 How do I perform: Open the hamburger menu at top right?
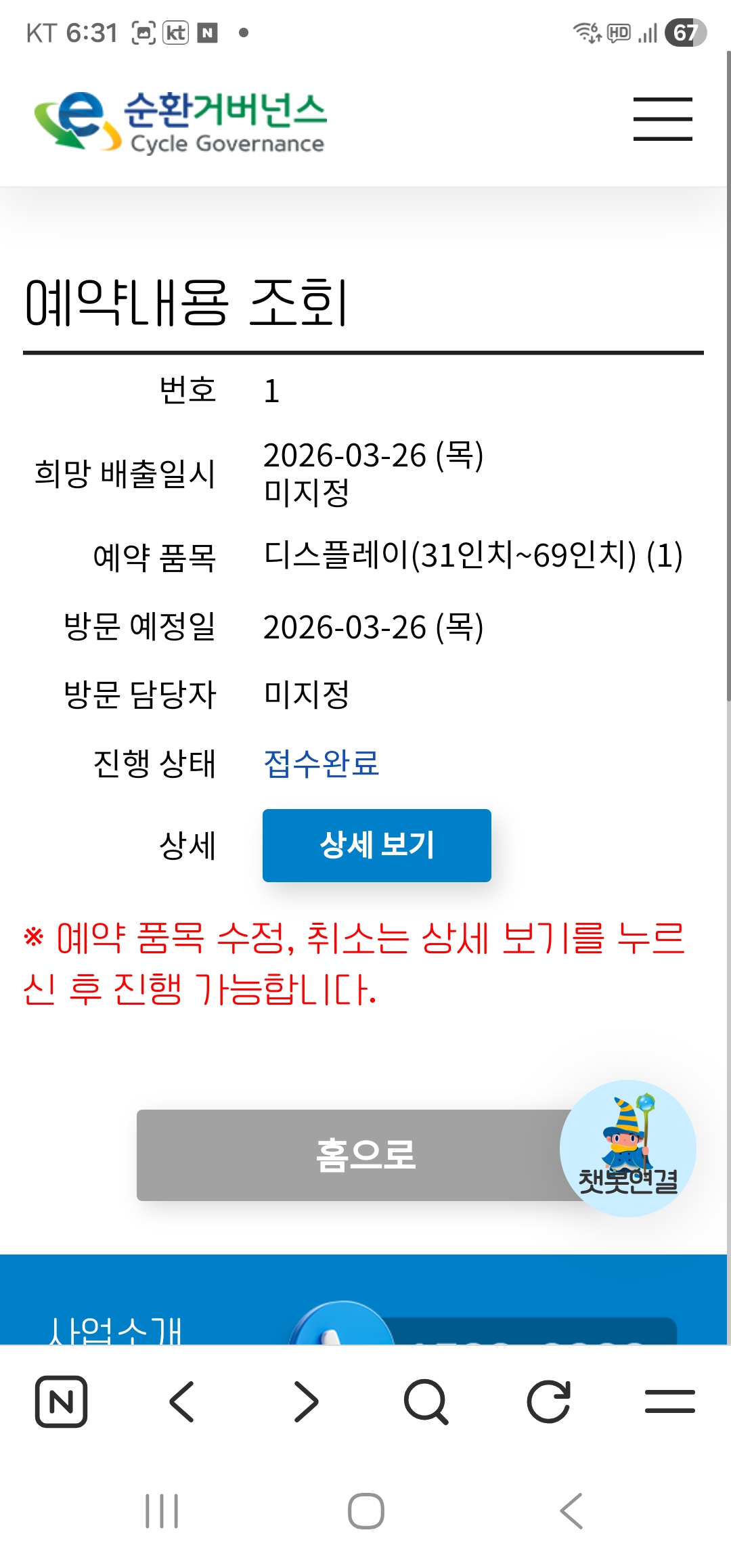[663, 119]
